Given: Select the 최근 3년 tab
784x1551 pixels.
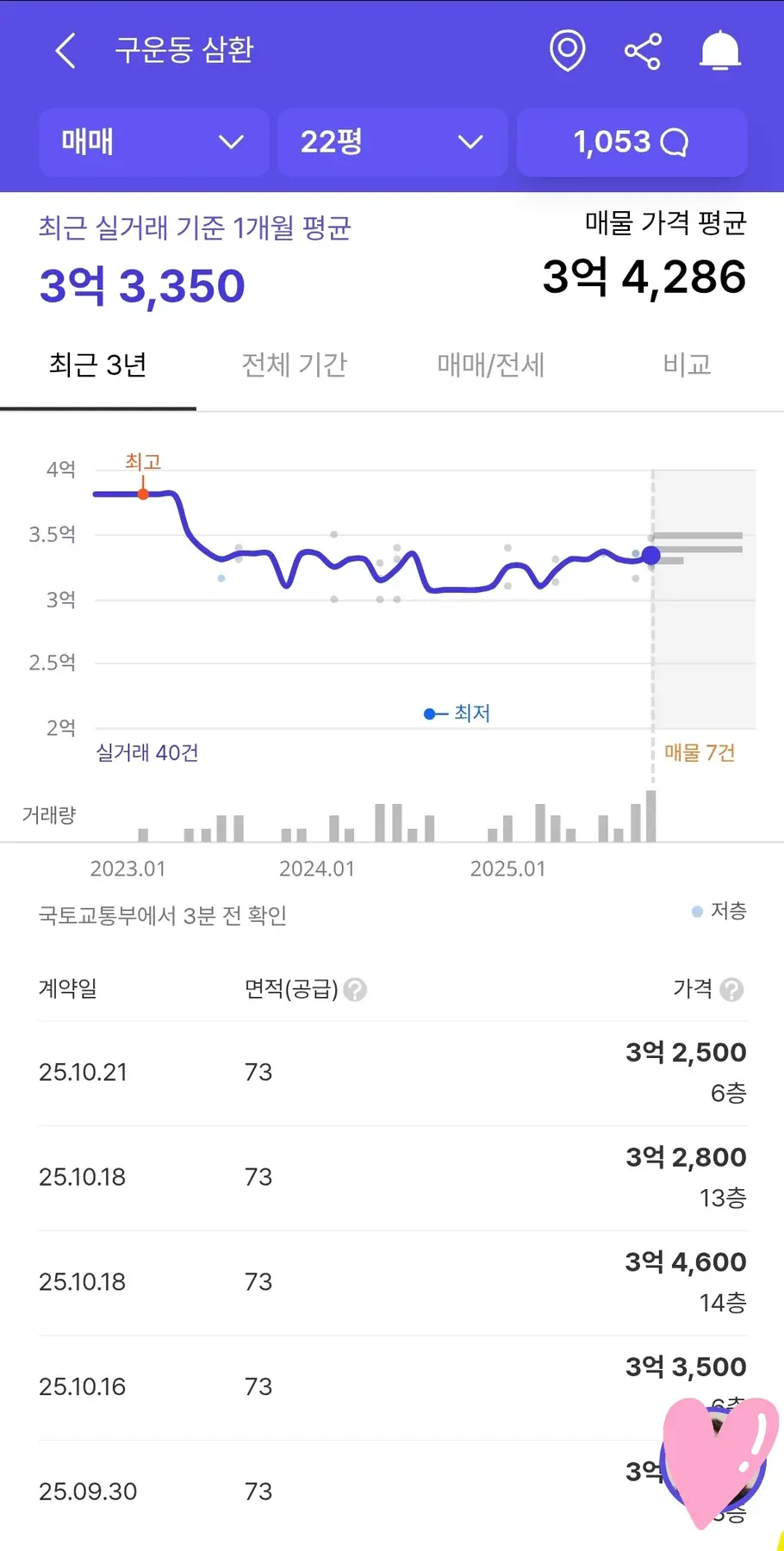Looking at the screenshot, I should point(98,365).
